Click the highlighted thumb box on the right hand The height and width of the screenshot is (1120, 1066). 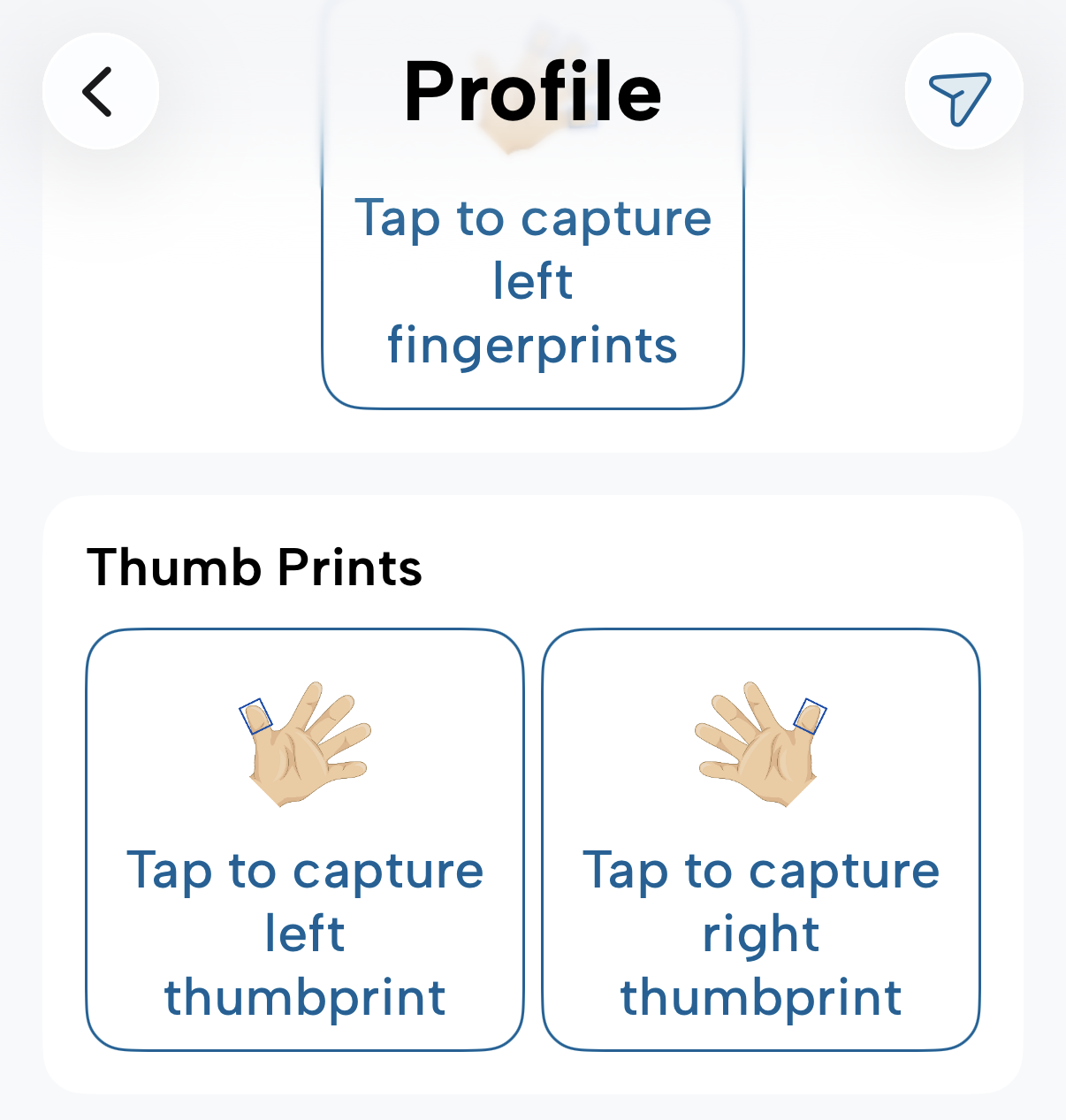pos(812,714)
